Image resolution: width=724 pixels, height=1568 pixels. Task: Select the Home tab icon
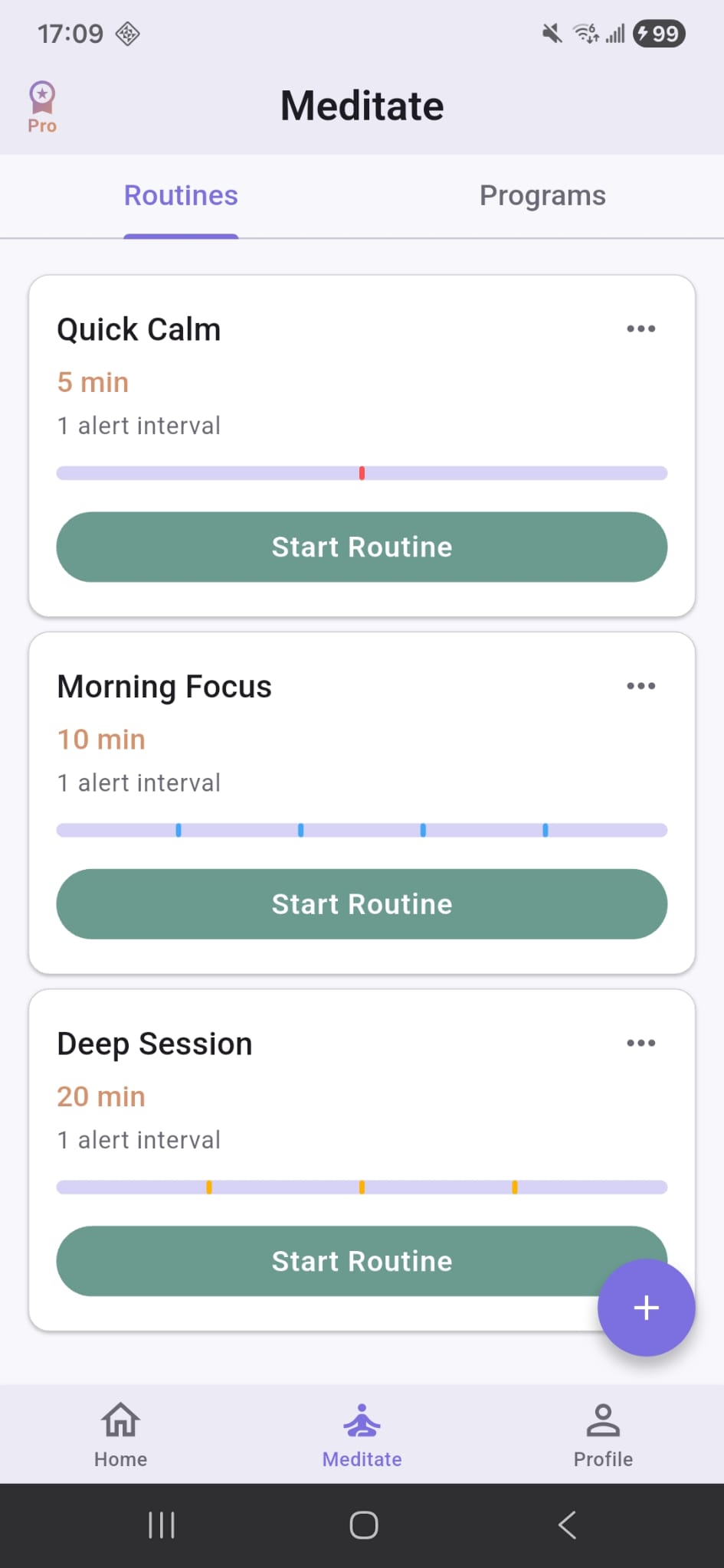click(120, 1421)
